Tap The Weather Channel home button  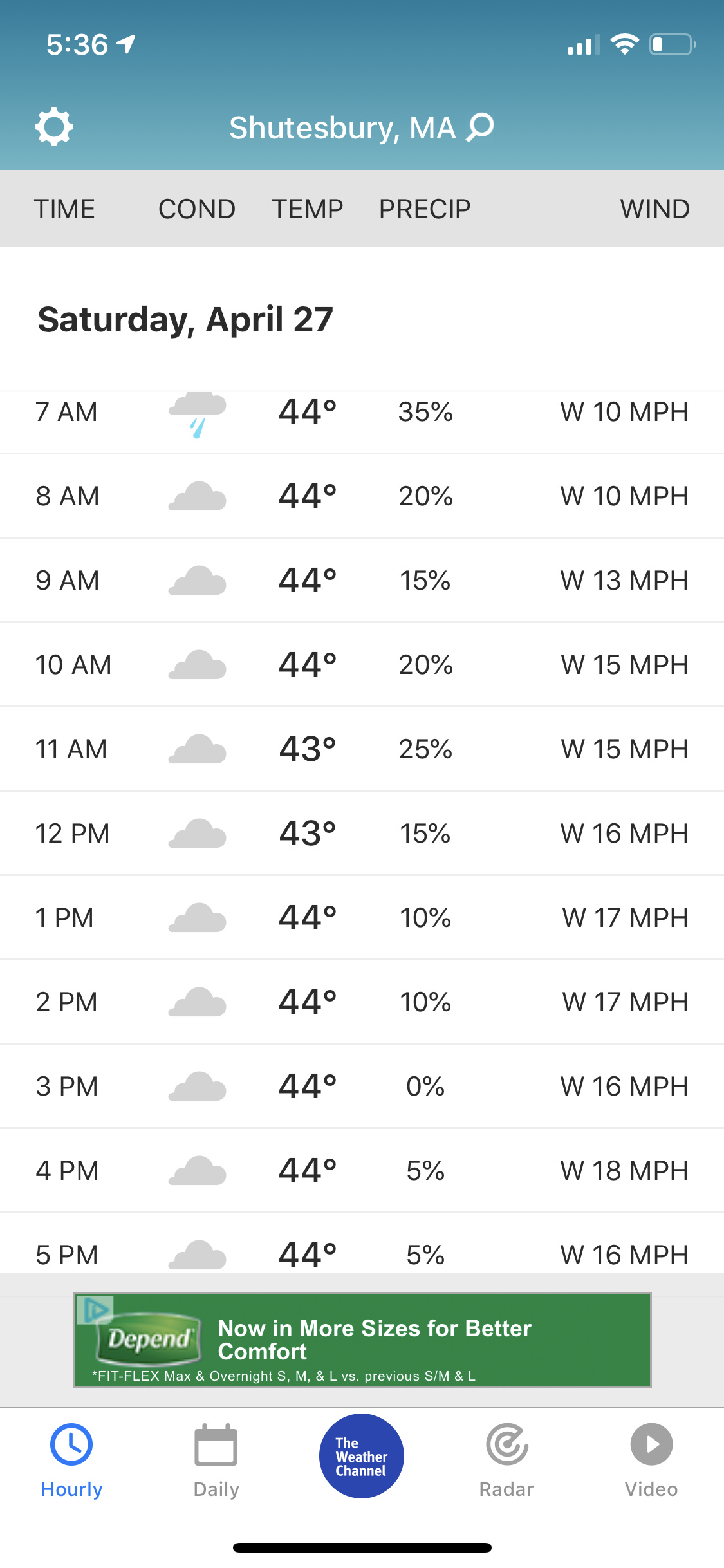click(362, 1456)
